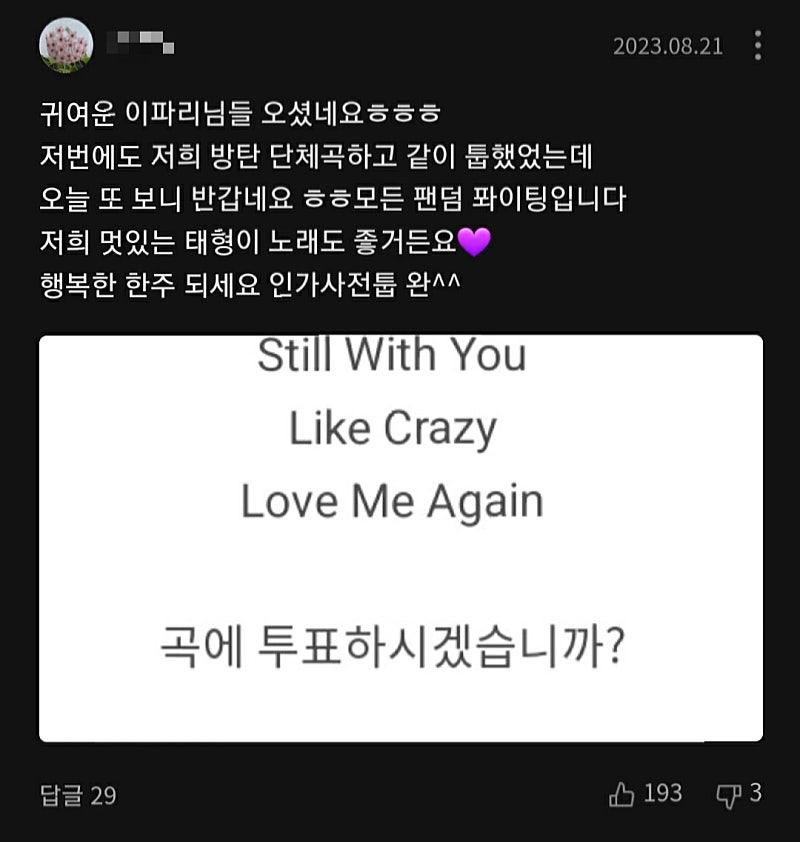Open the 29 replies (답글)
Viewport: 800px width, 842px height.
78,796
